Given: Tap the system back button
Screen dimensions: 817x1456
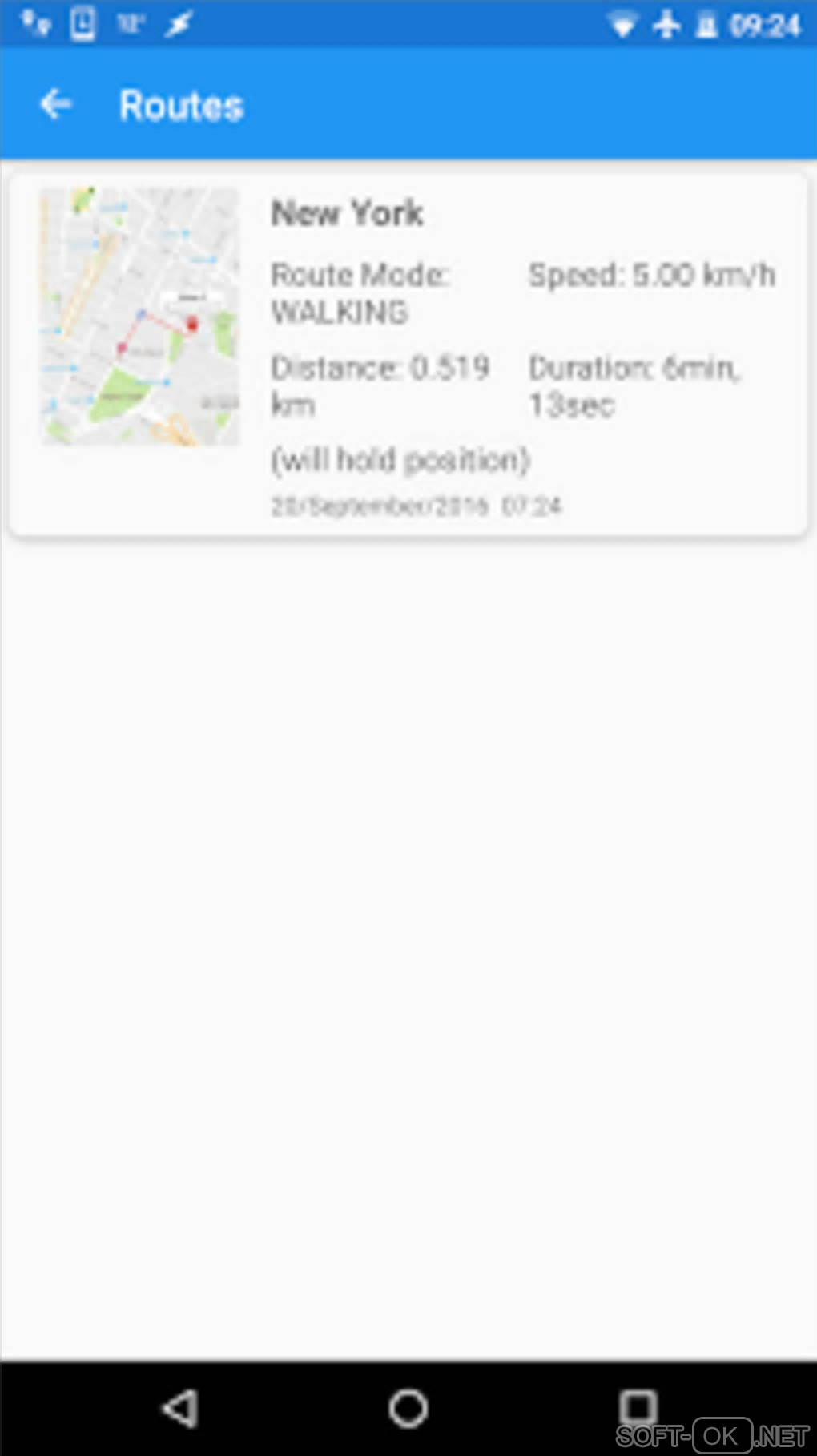Looking at the screenshot, I should point(181,1408).
